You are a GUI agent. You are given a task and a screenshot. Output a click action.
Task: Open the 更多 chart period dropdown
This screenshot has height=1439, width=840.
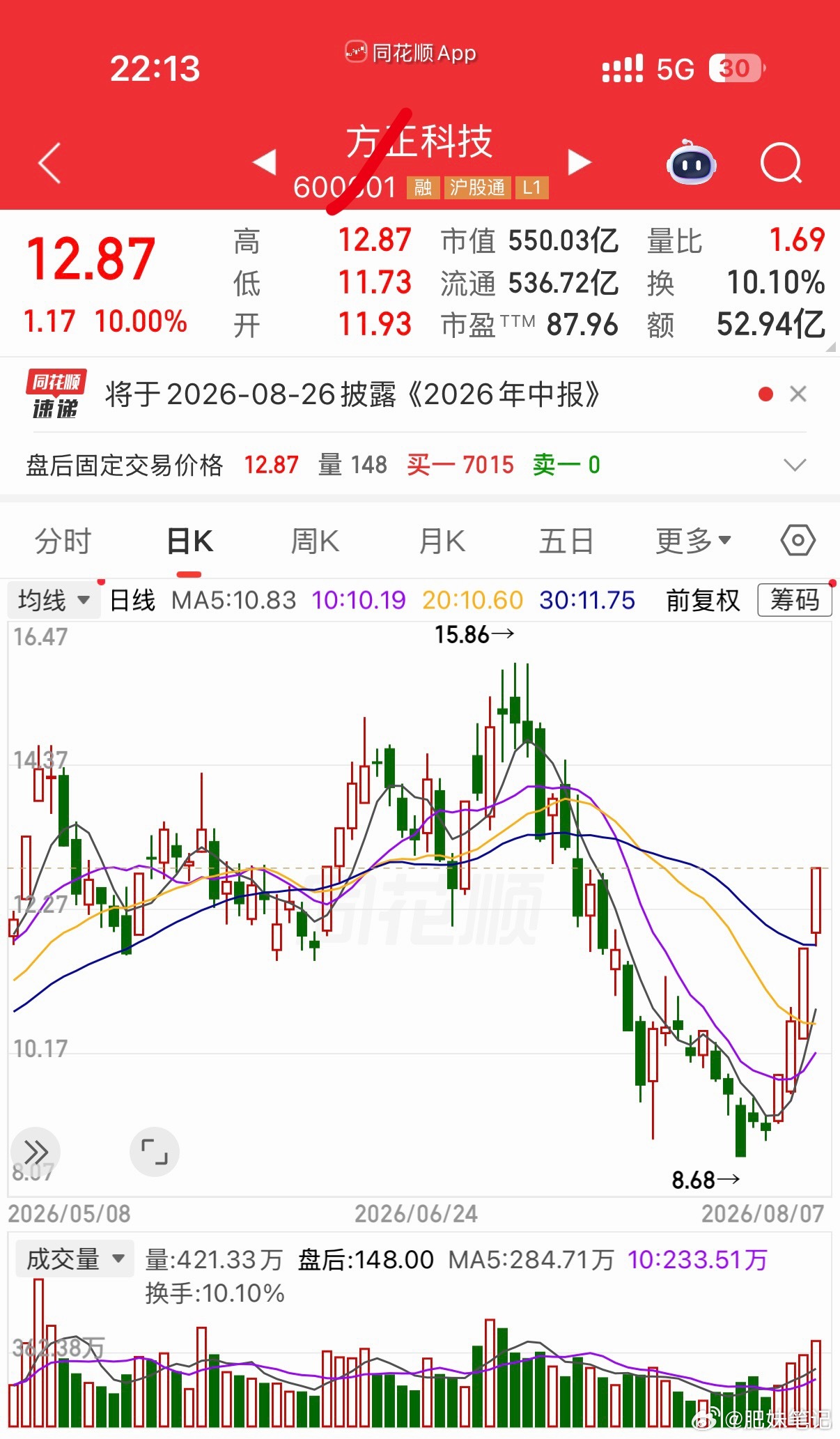click(693, 541)
